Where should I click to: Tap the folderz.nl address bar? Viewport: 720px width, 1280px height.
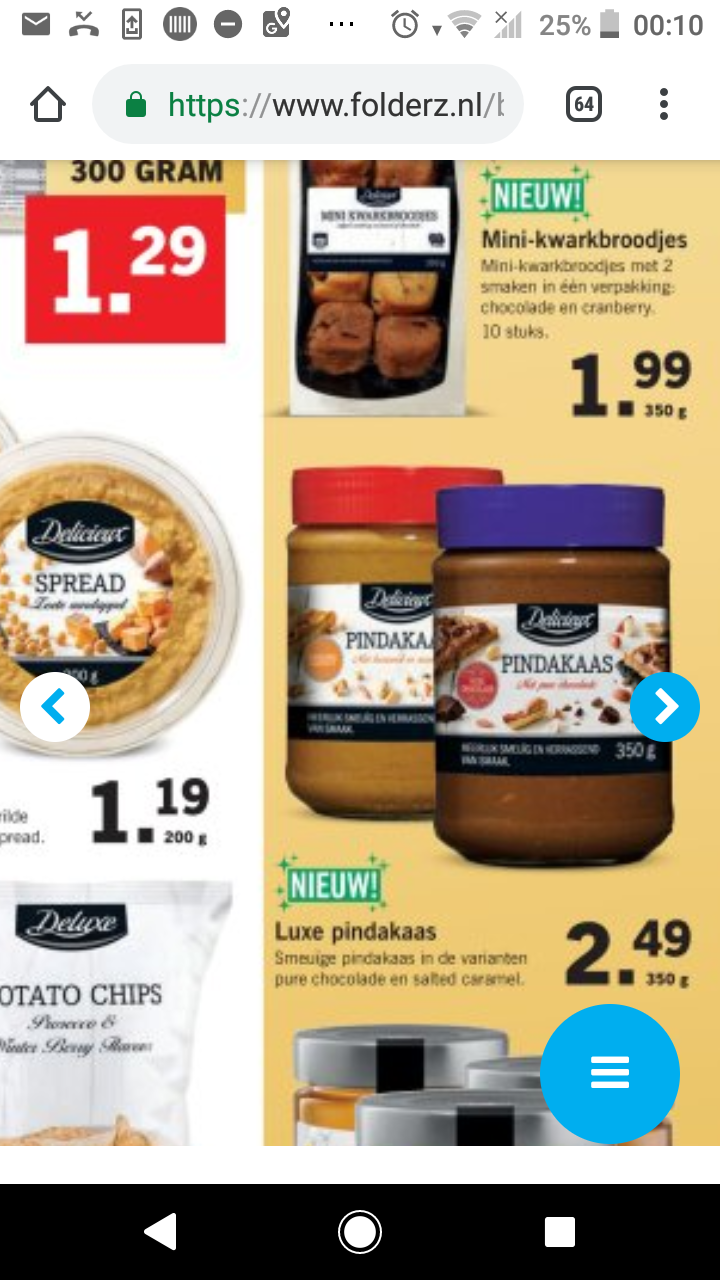click(x=308, y=104)
